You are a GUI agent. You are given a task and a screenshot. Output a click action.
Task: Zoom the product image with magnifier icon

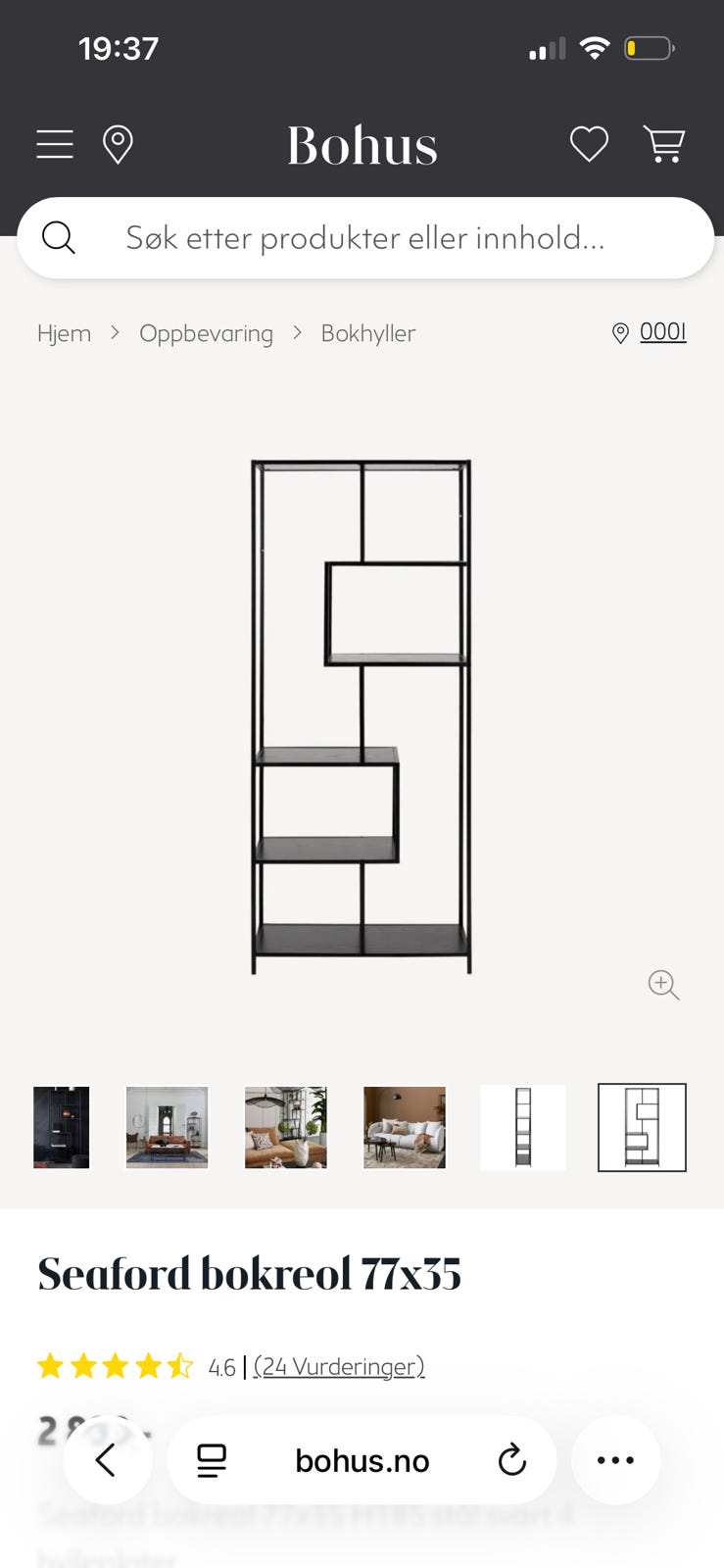coord(663,985)
